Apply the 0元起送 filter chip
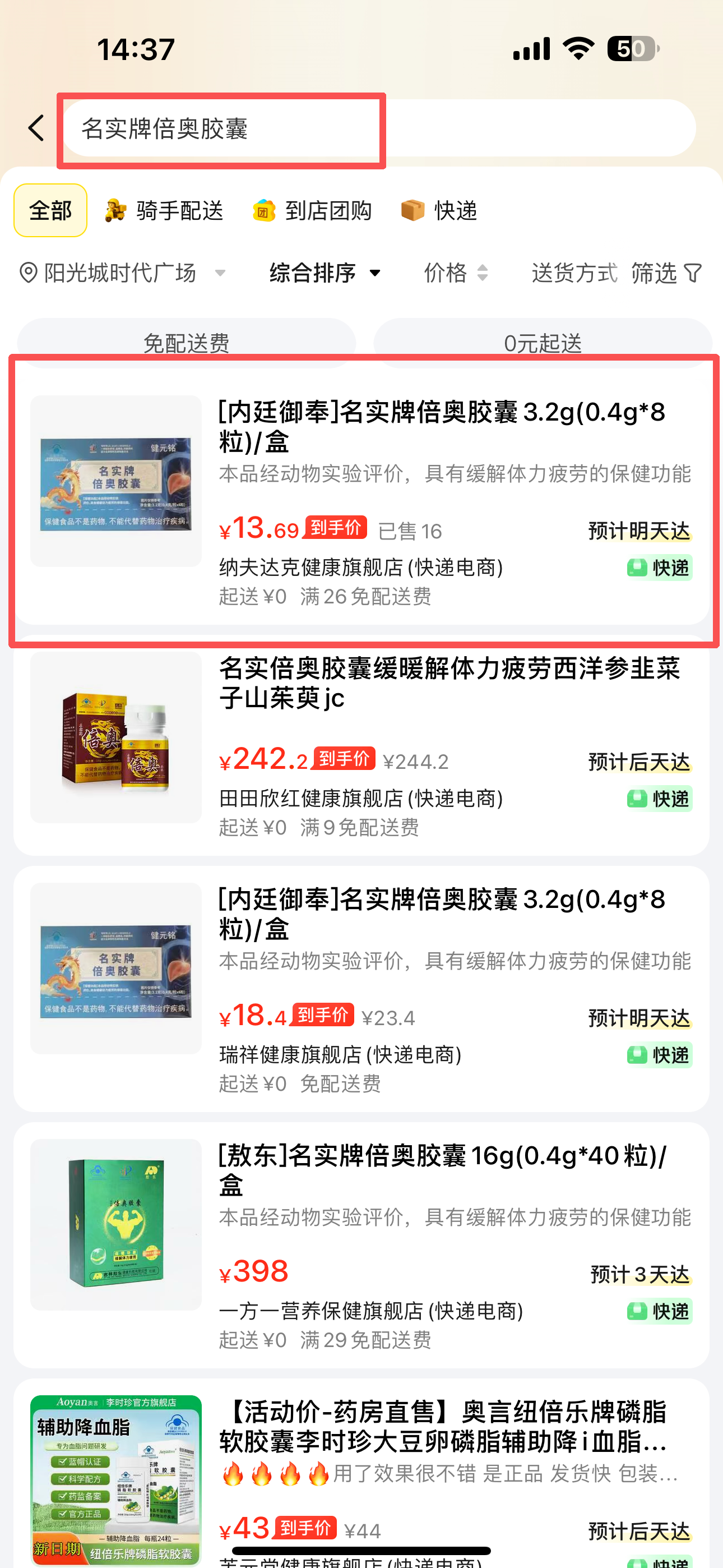Image resolution: width=723 pixels, height=1568 pixels. pos(543,343)
